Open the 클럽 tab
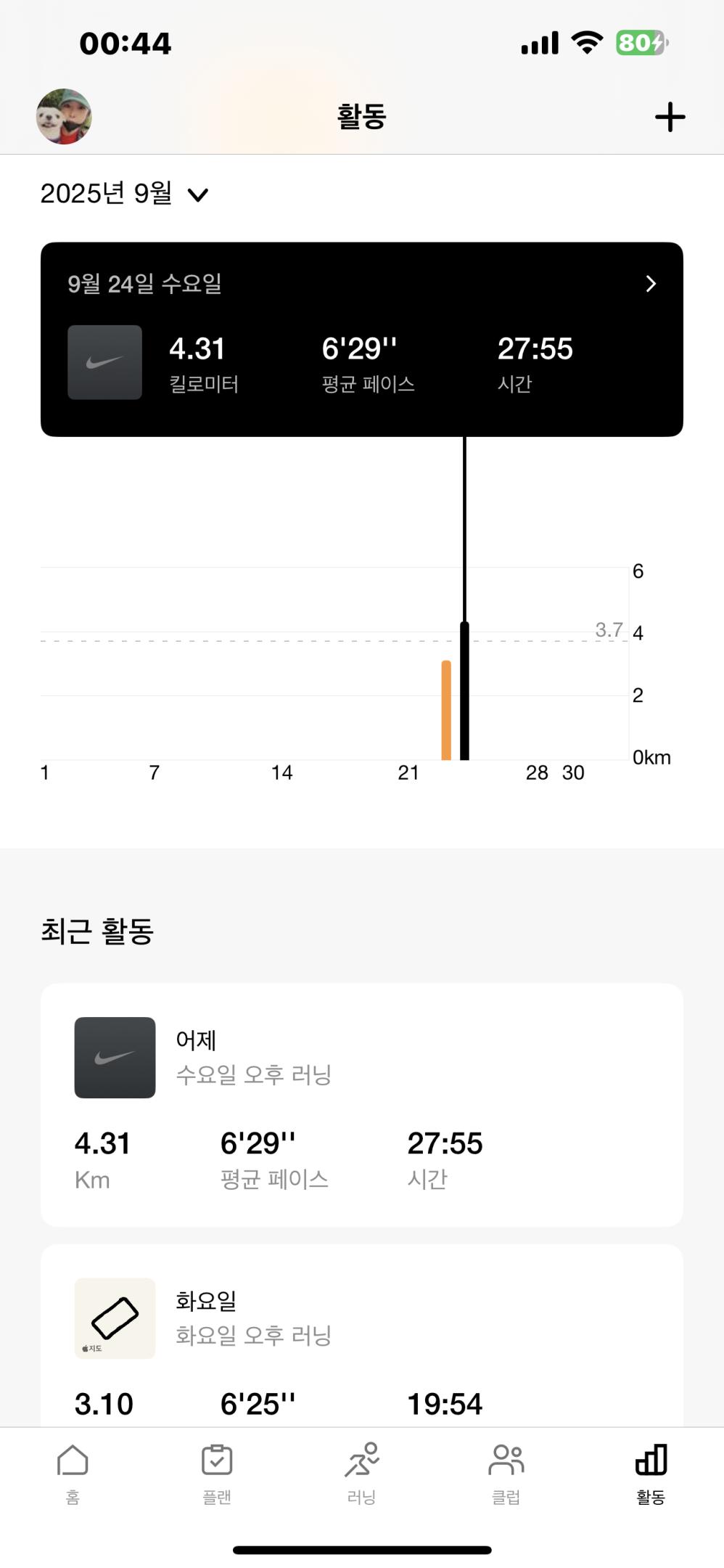The width and height of the screenshot is (724, 1568). tap(506, 1474)
